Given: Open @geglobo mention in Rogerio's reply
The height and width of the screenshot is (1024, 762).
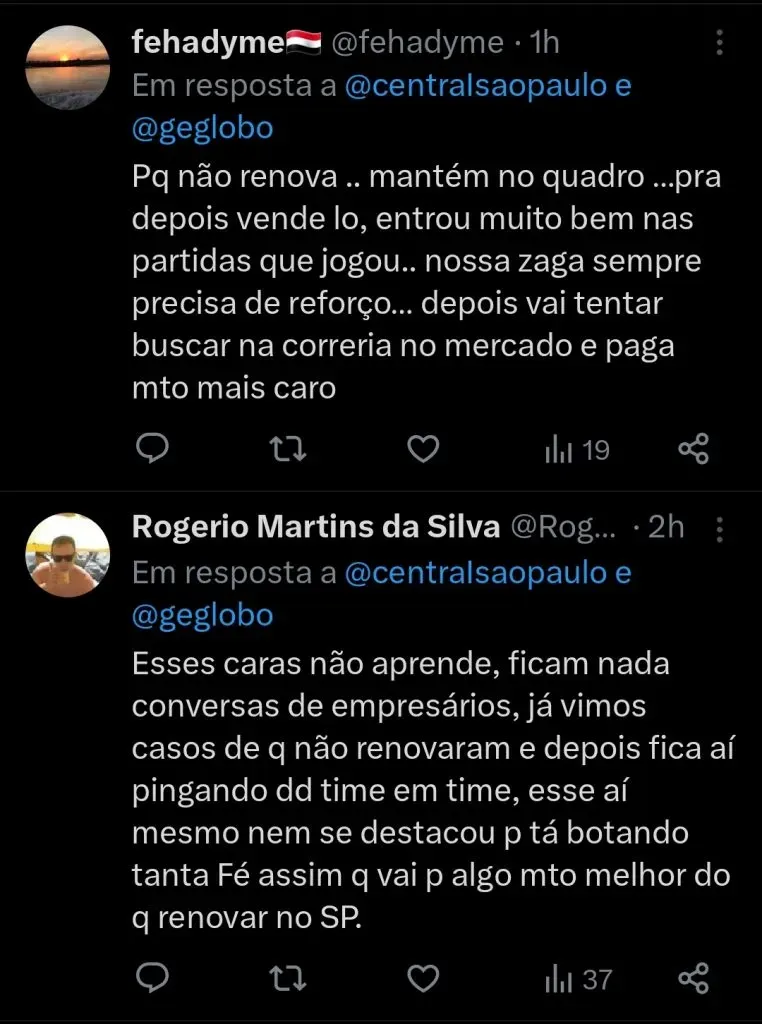Looking at the screenshot, I should point(202,615).
